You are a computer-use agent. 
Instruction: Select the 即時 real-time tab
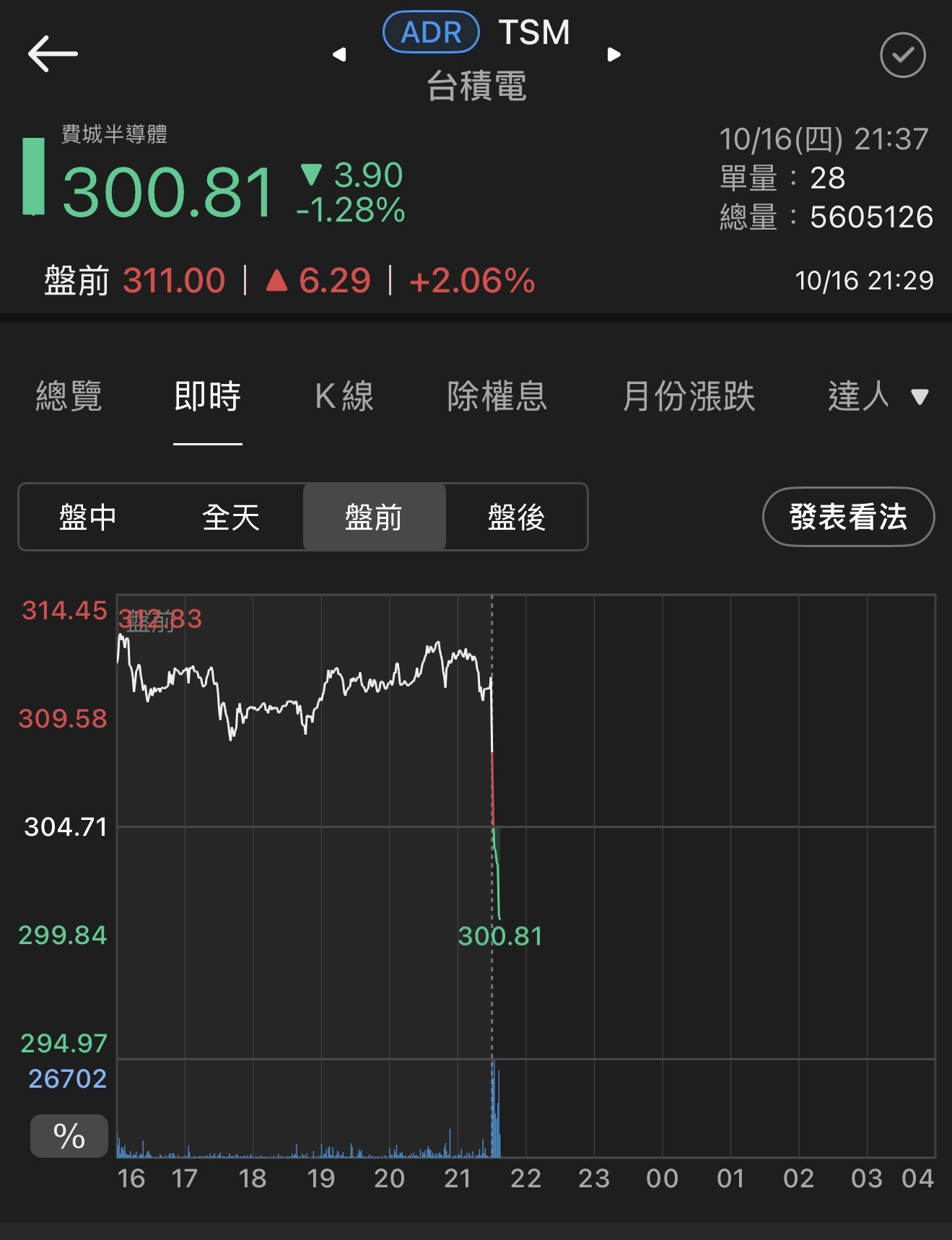[208, 396]
